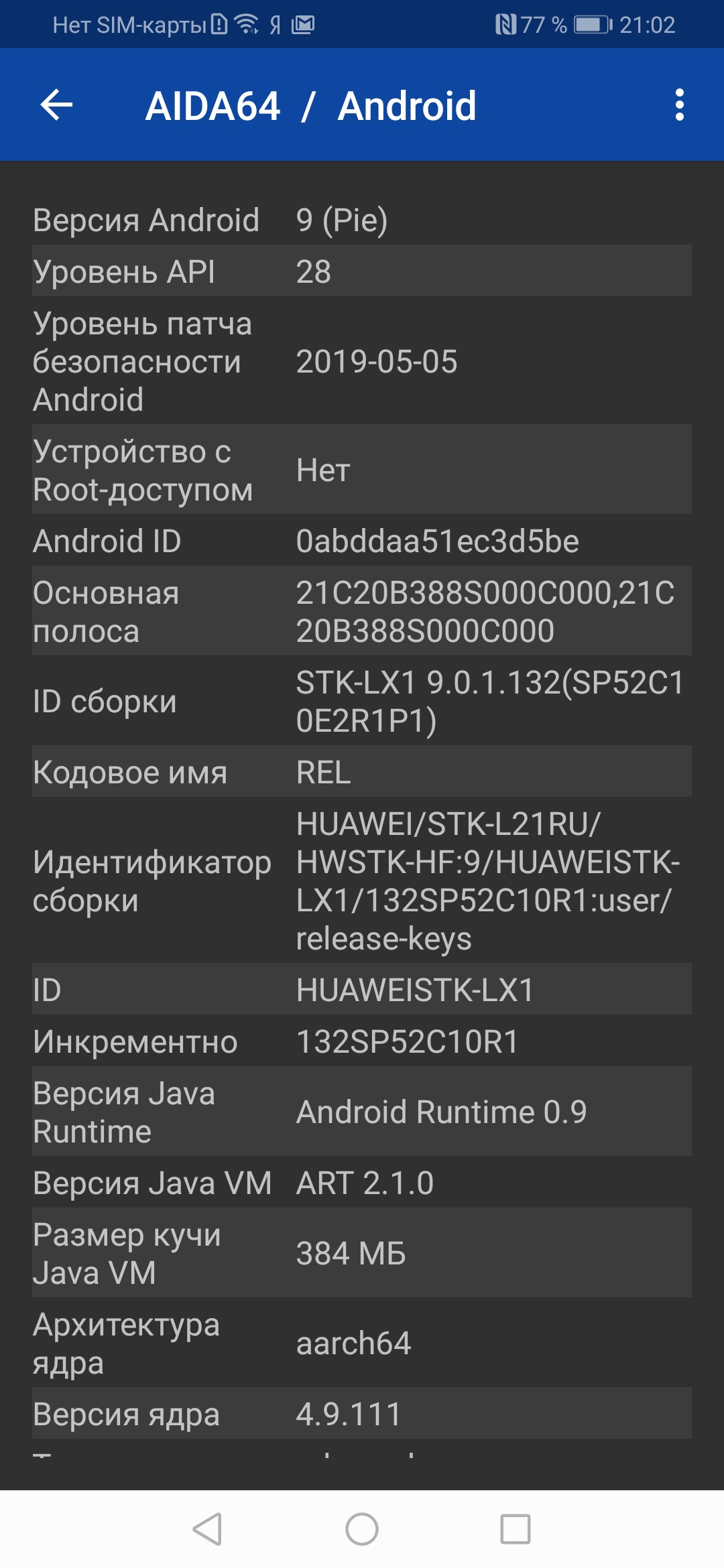This screenshot has width=724, height=1568.
Task: Go back from the AIDA64 Android page
Action: [x=56, y=105]
